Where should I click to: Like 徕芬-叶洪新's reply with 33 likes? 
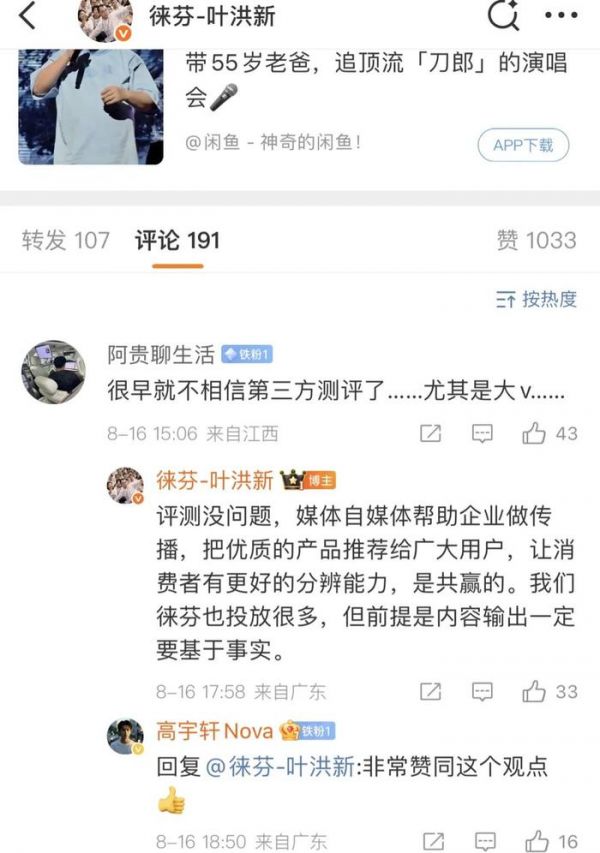coord(535,691)
